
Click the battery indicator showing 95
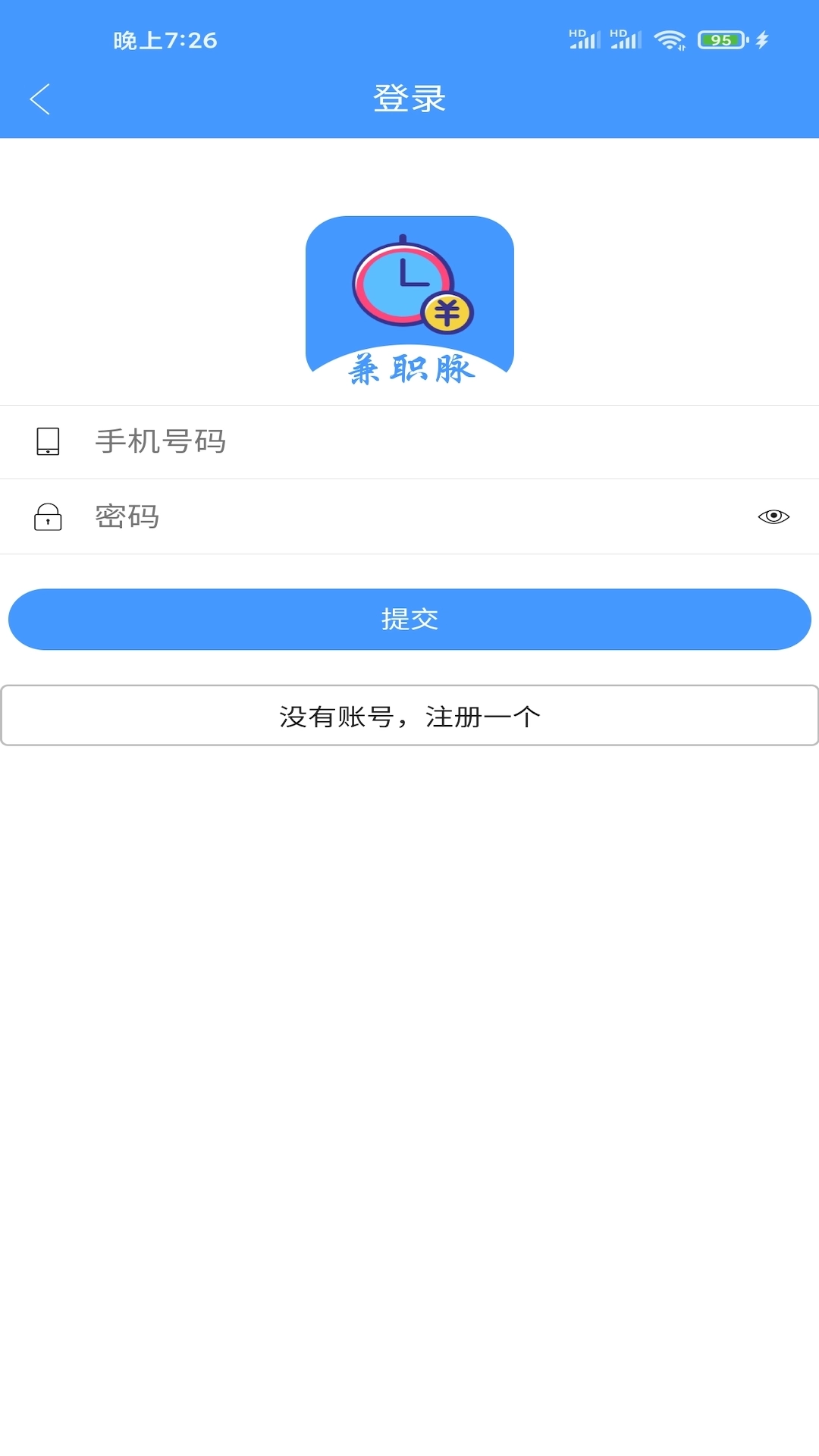(722, 39)
